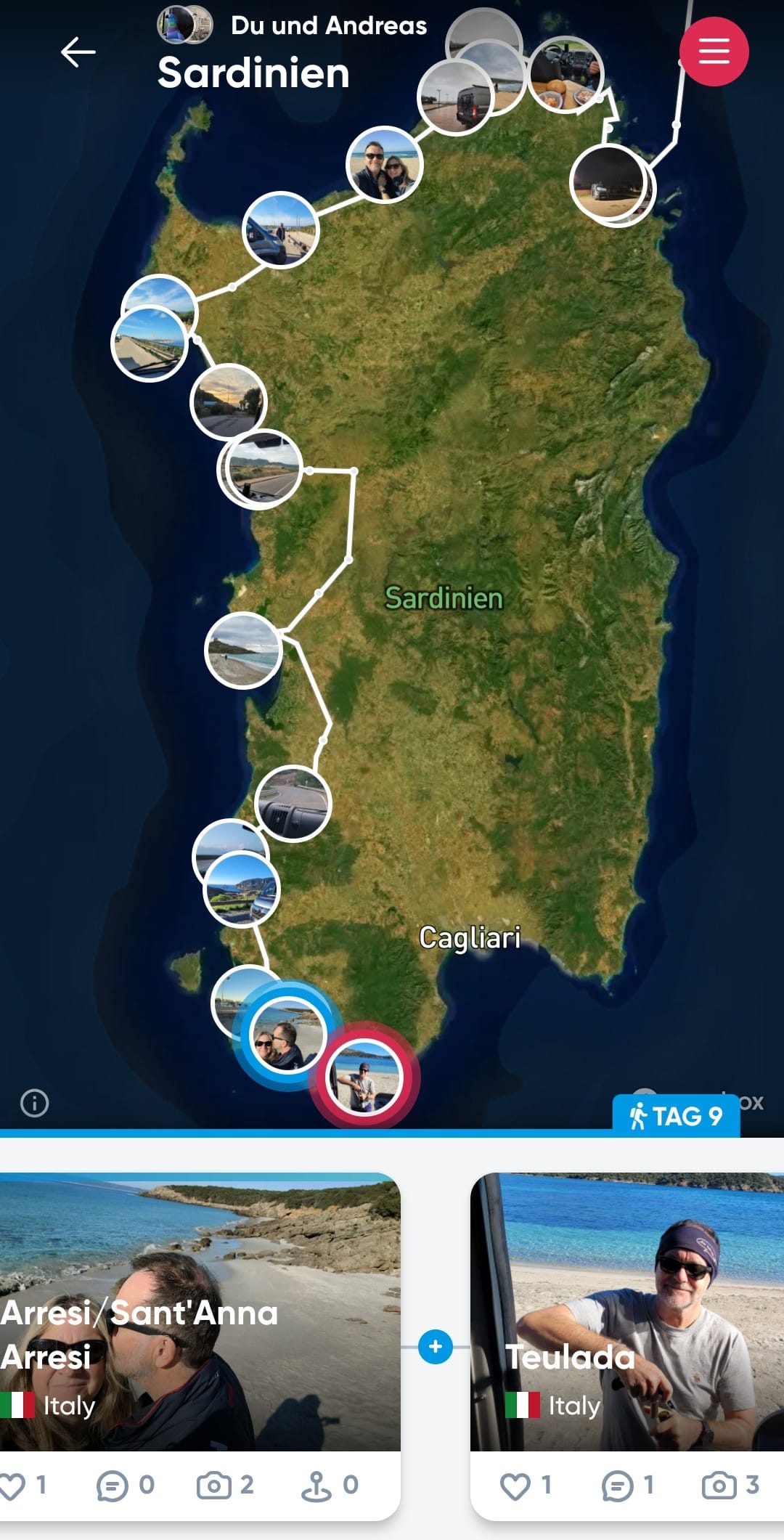Image resolution: width=784 pixels, height=1540 pixels.
Task: Open the Teulada step card
Action: pos(627,1311)
